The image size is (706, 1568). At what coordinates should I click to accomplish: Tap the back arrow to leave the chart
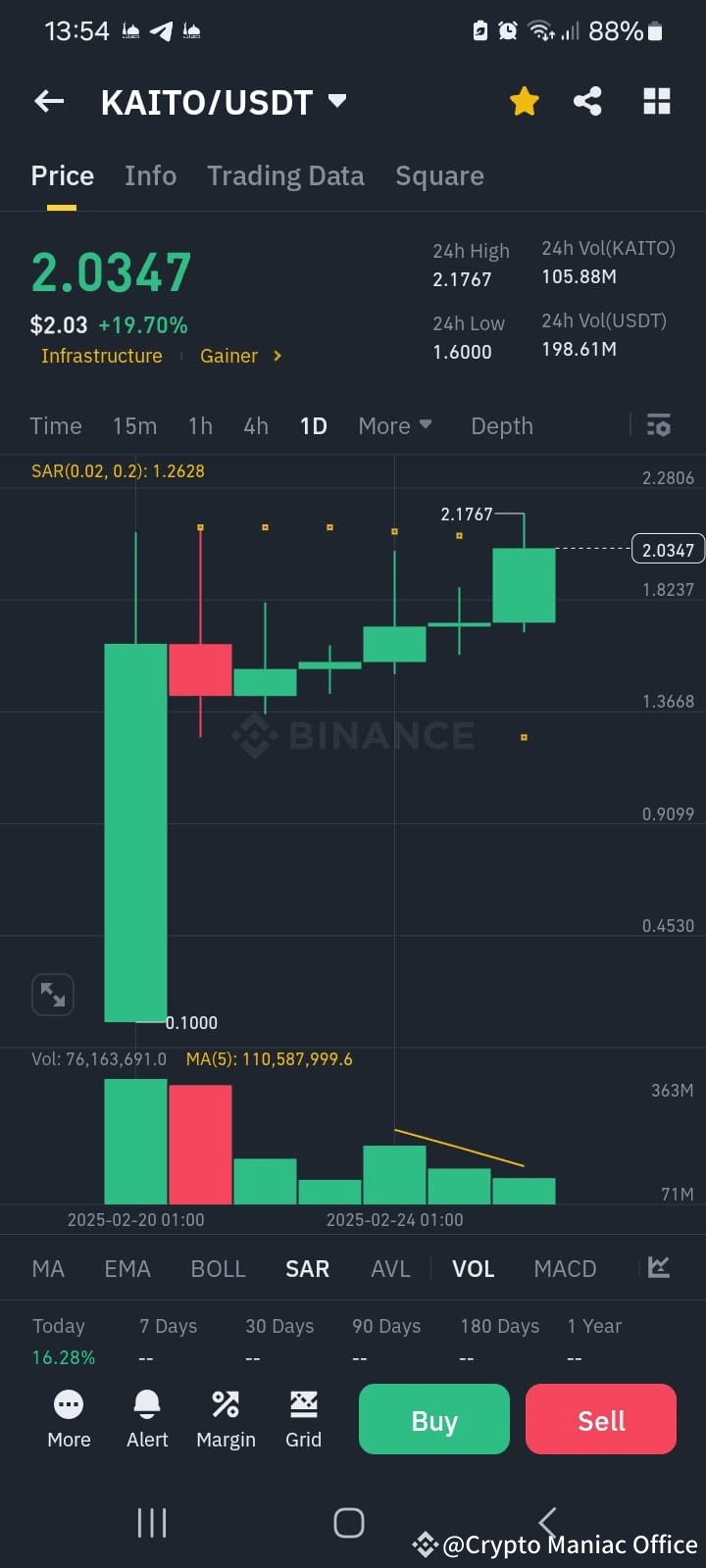(49, 101)
